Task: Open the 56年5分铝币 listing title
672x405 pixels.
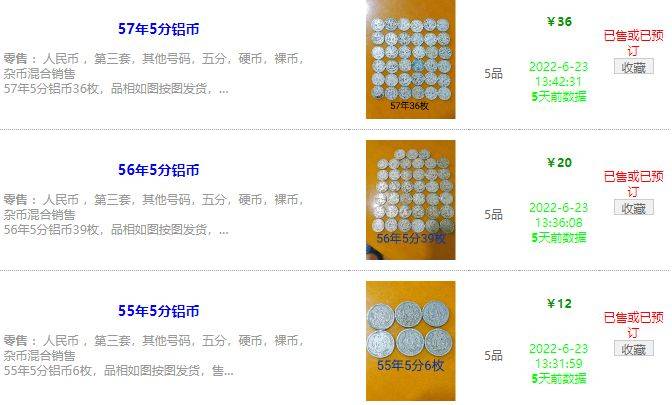Action: pos(154,170)
